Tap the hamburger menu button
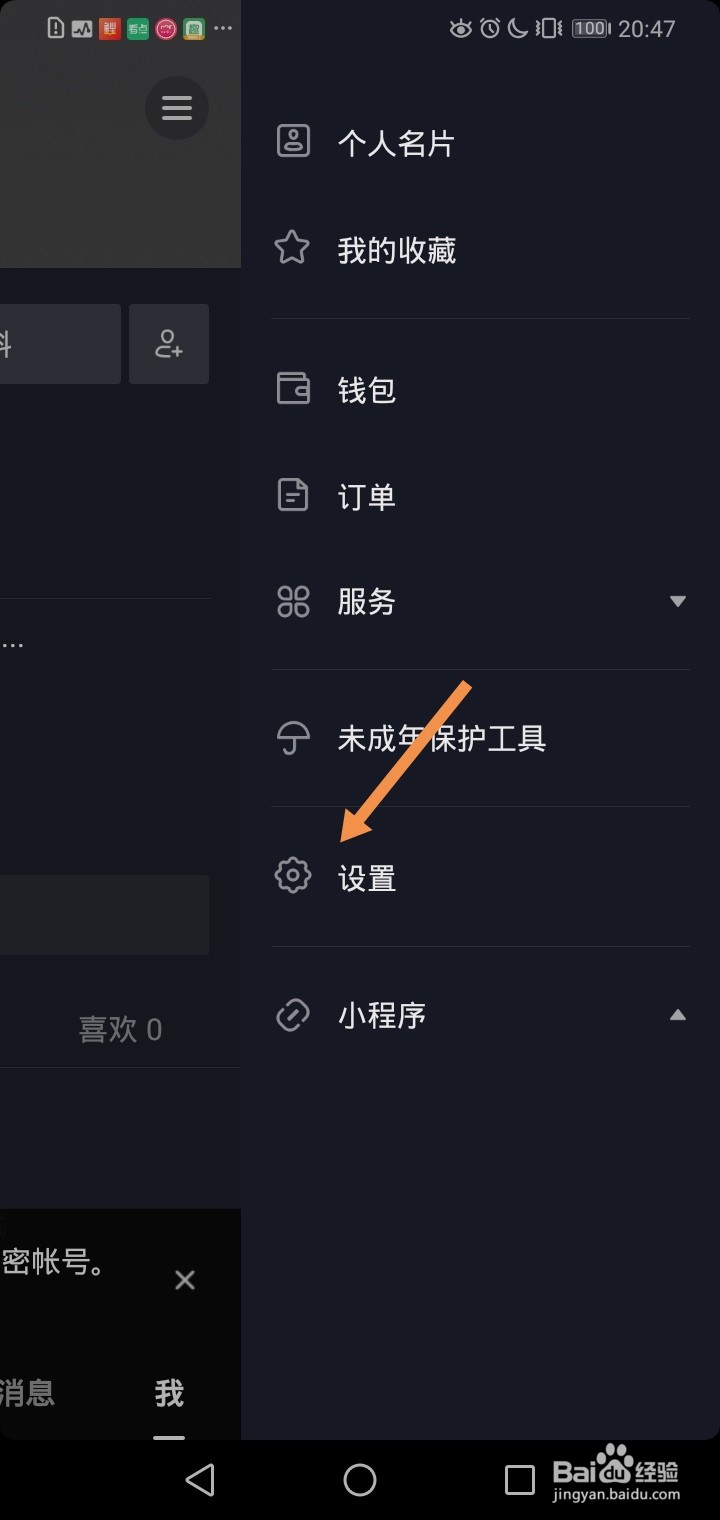Screen dimensions: 720x1520 click(x=177, y=108)
